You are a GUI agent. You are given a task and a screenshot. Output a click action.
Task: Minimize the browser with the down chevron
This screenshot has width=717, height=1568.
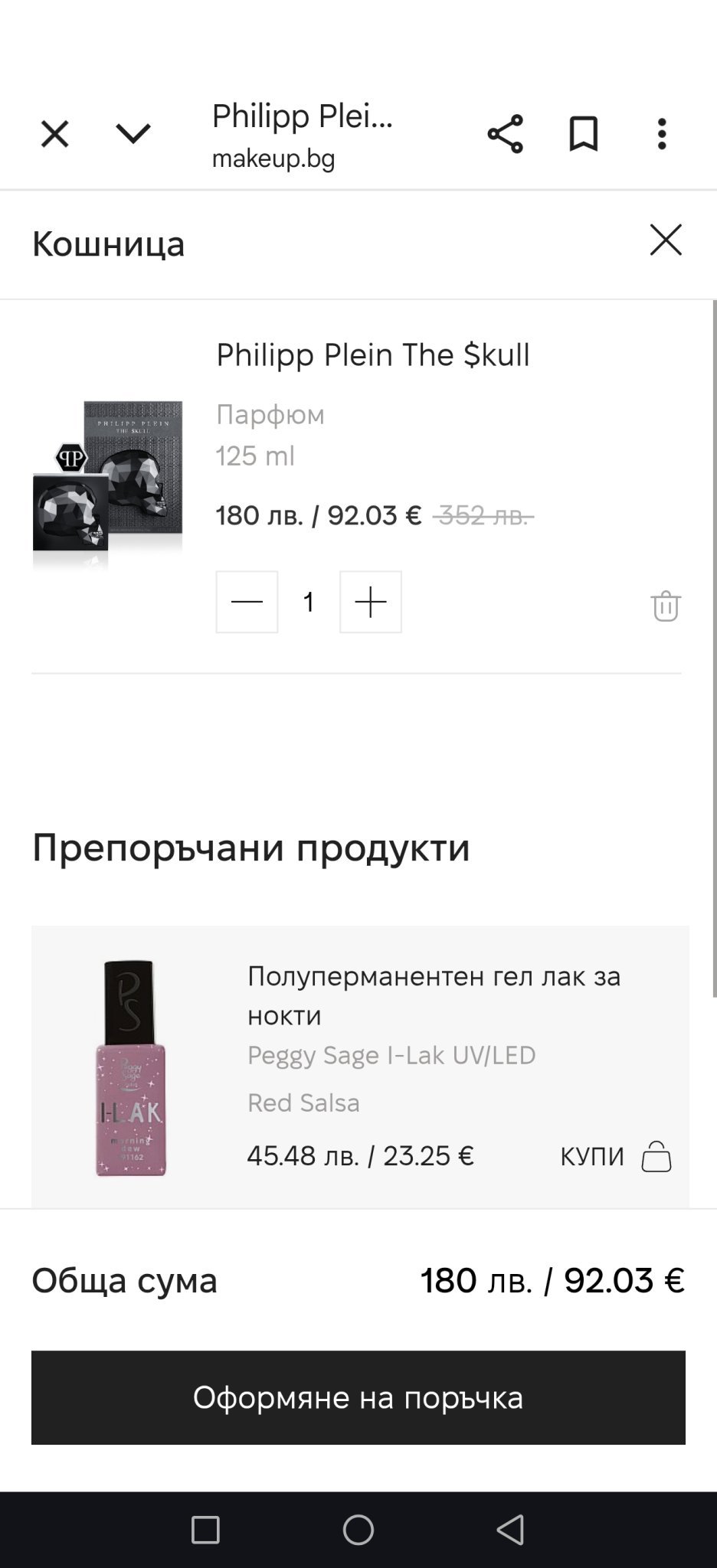pyautogui.click(x=133, y=134)
